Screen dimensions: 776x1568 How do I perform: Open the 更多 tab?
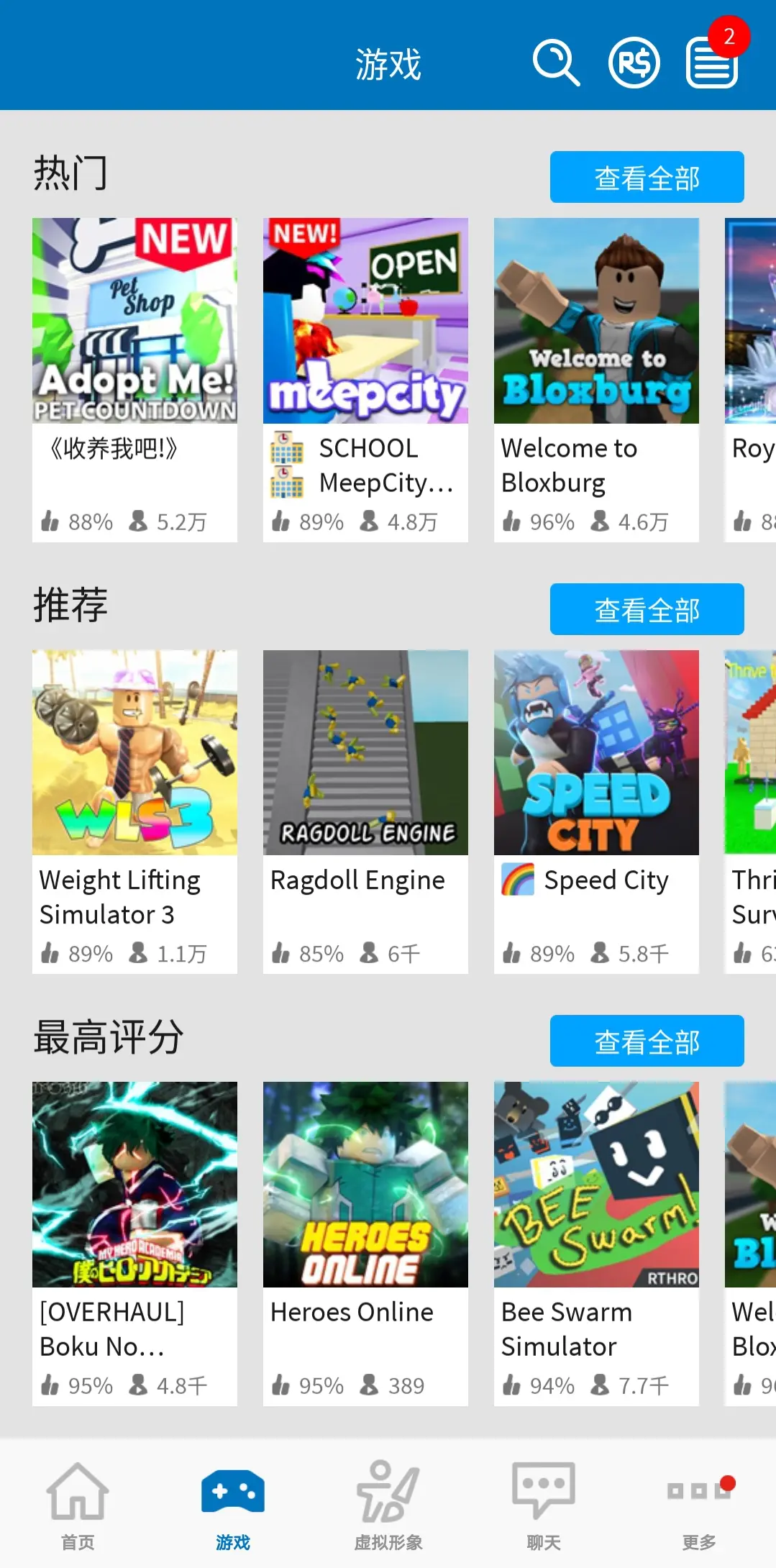(x=699, y=1503)
